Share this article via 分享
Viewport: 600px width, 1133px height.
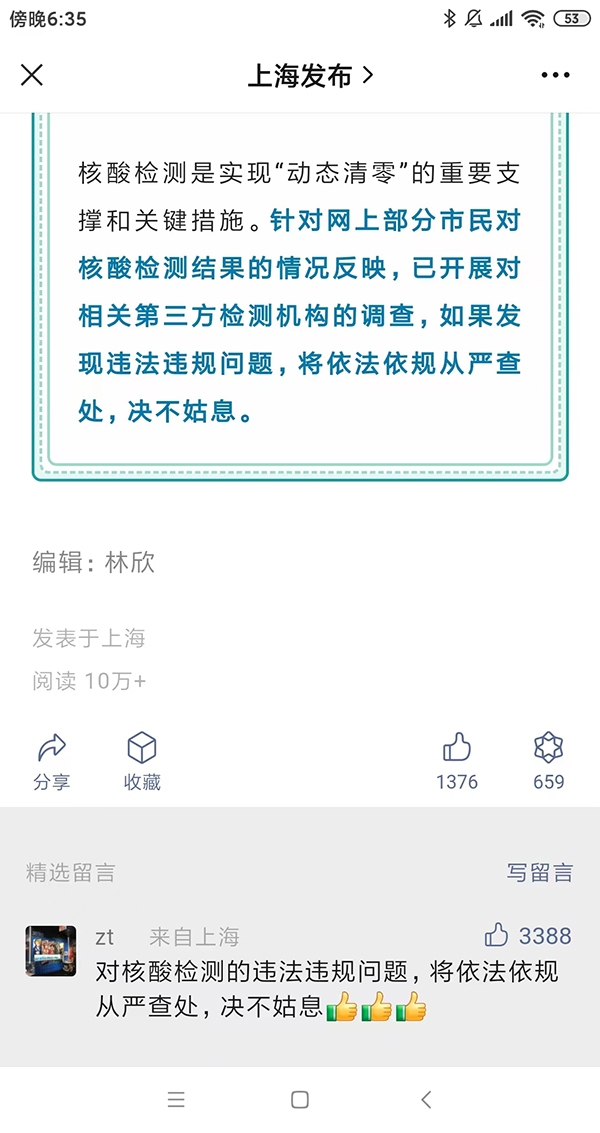51,759
